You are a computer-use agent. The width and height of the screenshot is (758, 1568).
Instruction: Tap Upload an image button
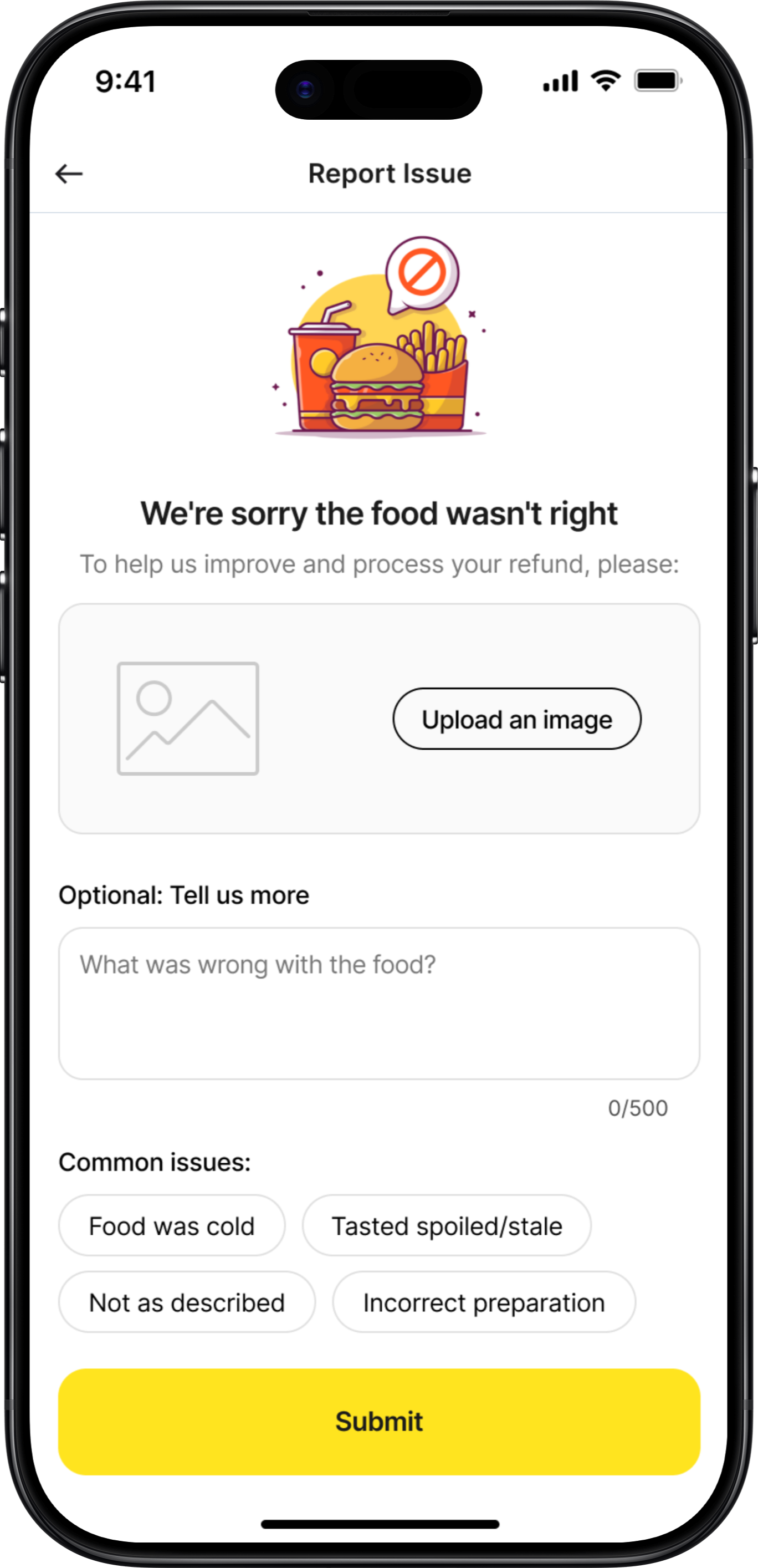click(516, 719)
